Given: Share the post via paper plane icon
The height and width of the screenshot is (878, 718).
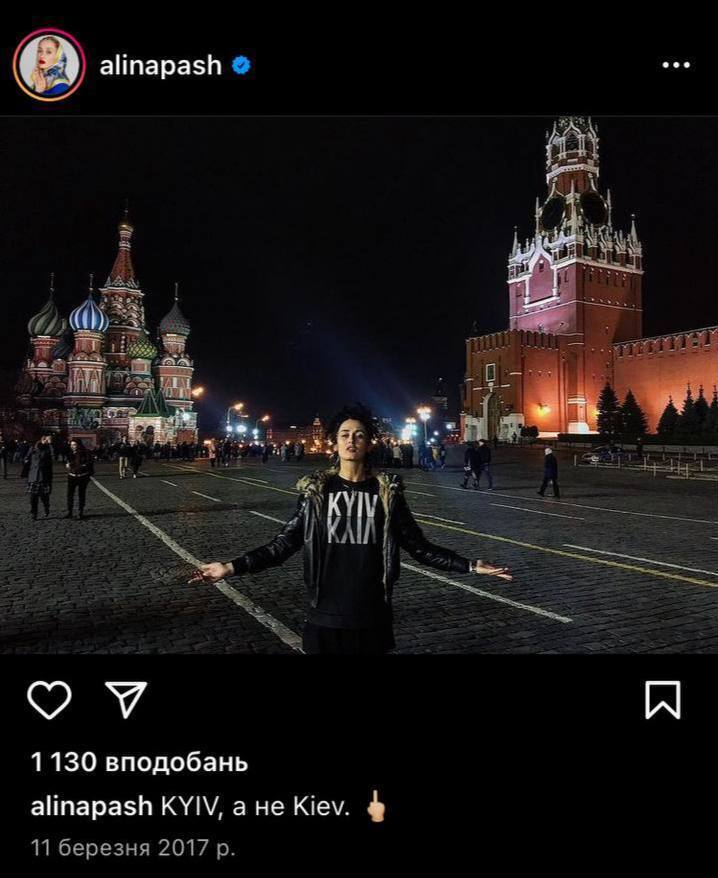Looking at the screenshot, I should [126, 700].
